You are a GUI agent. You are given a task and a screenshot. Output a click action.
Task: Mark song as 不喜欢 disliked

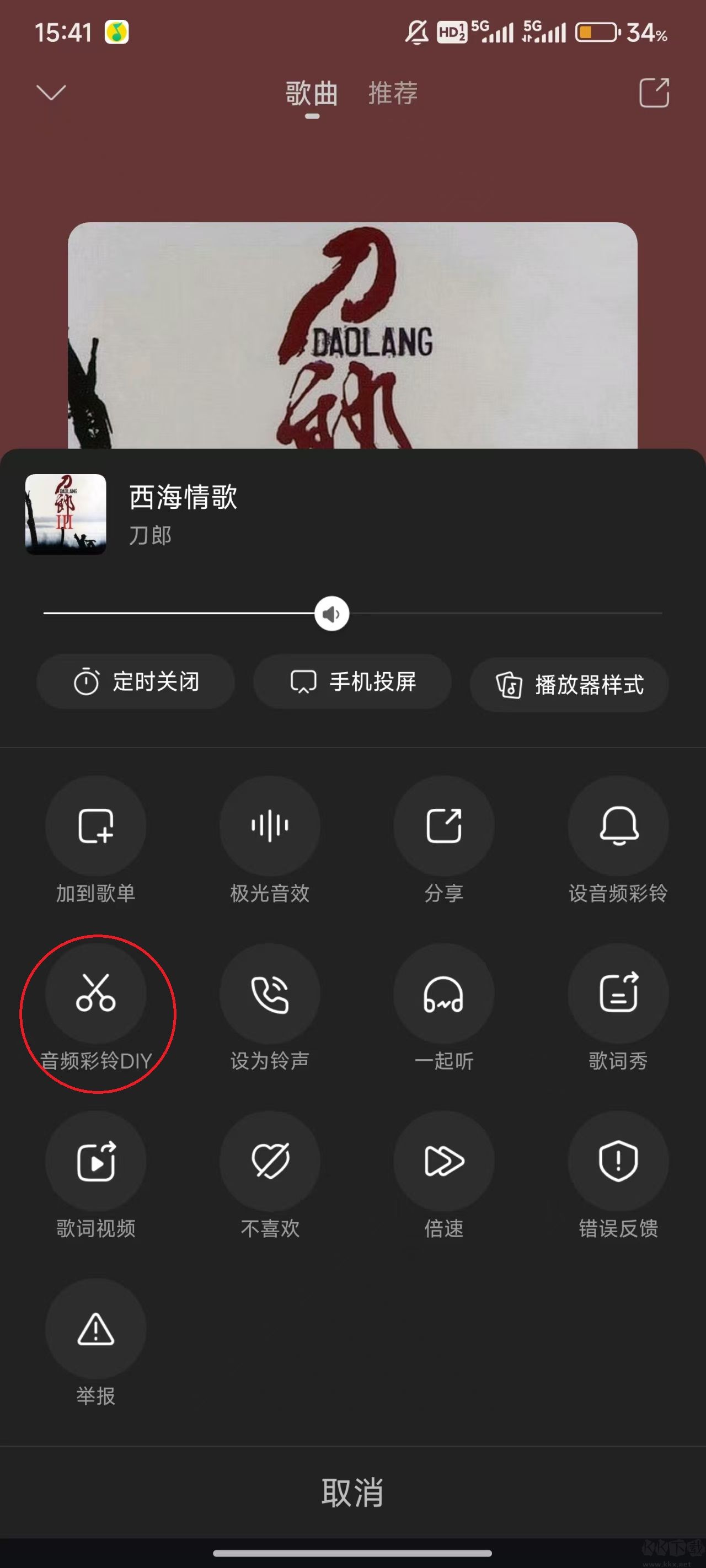(x=270, y=1162)
